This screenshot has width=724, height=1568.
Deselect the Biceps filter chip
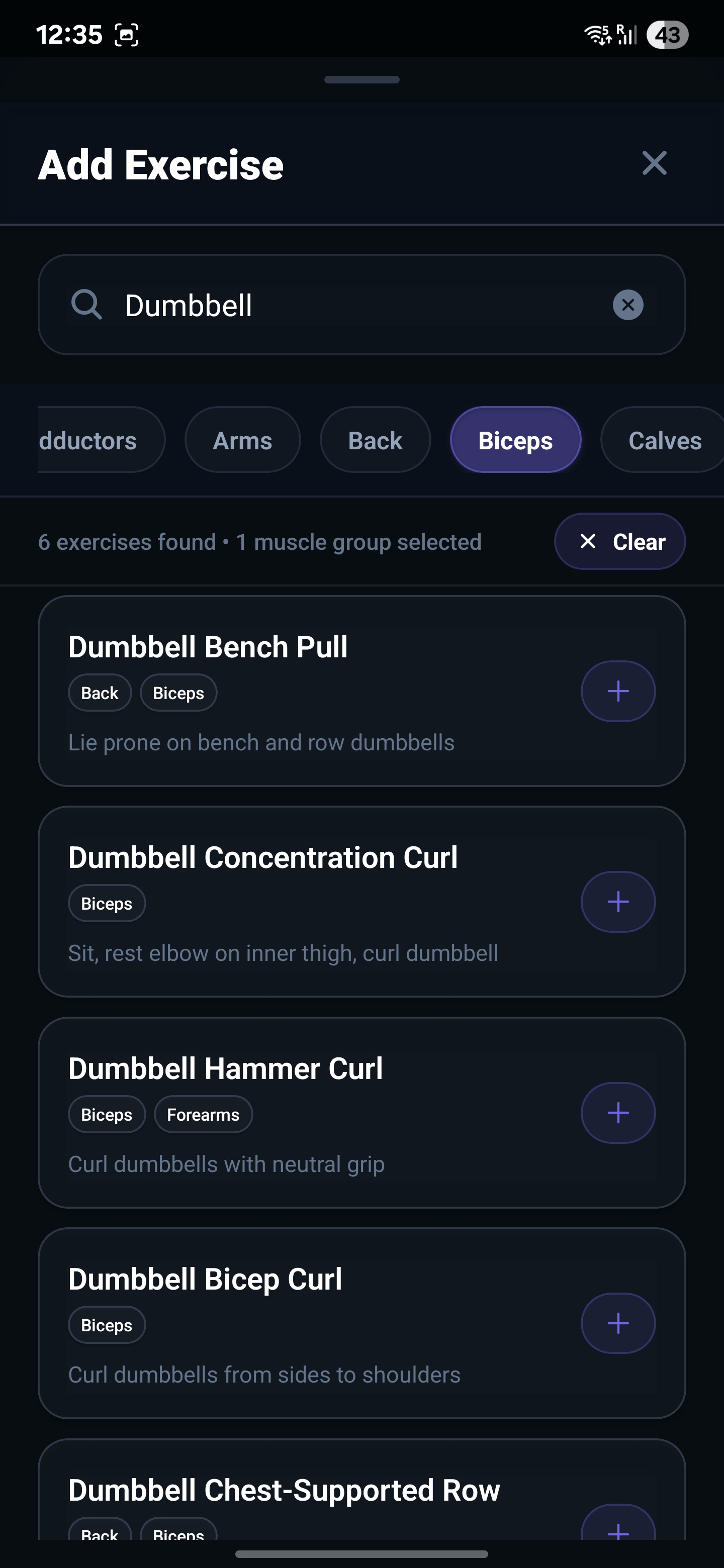coord(515,440)
